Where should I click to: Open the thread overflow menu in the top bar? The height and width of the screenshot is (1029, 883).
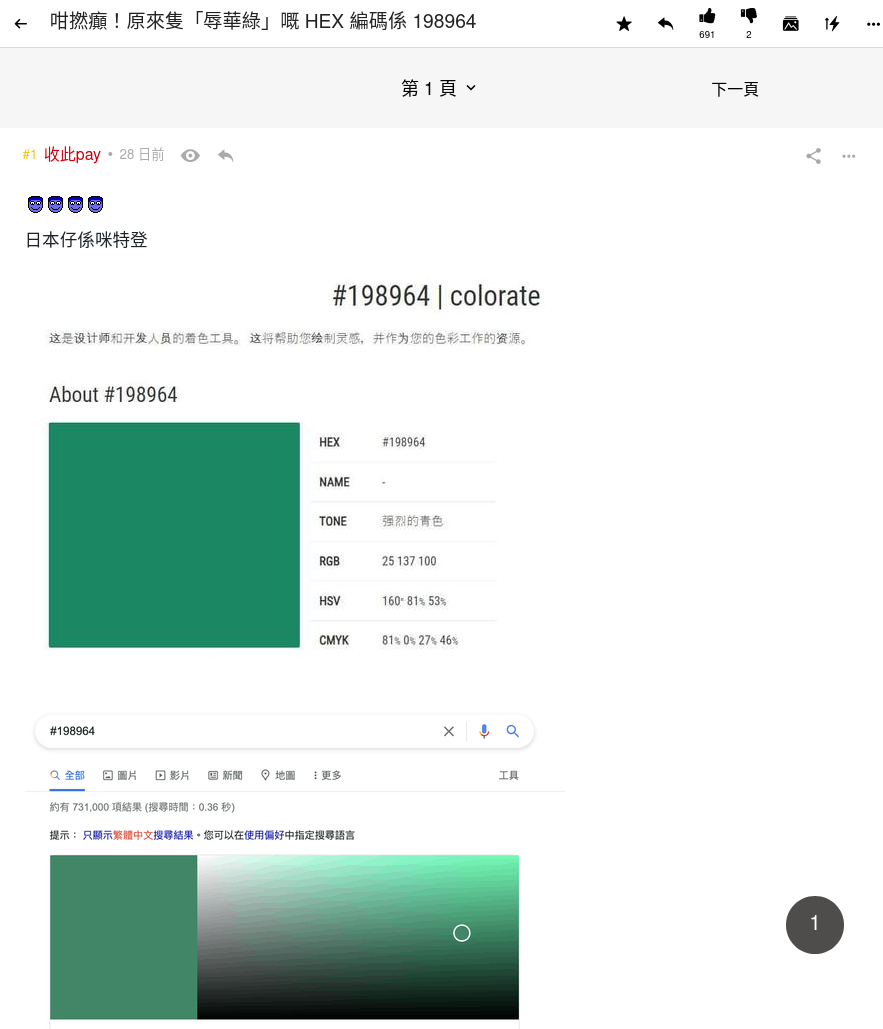coord(873,23)
